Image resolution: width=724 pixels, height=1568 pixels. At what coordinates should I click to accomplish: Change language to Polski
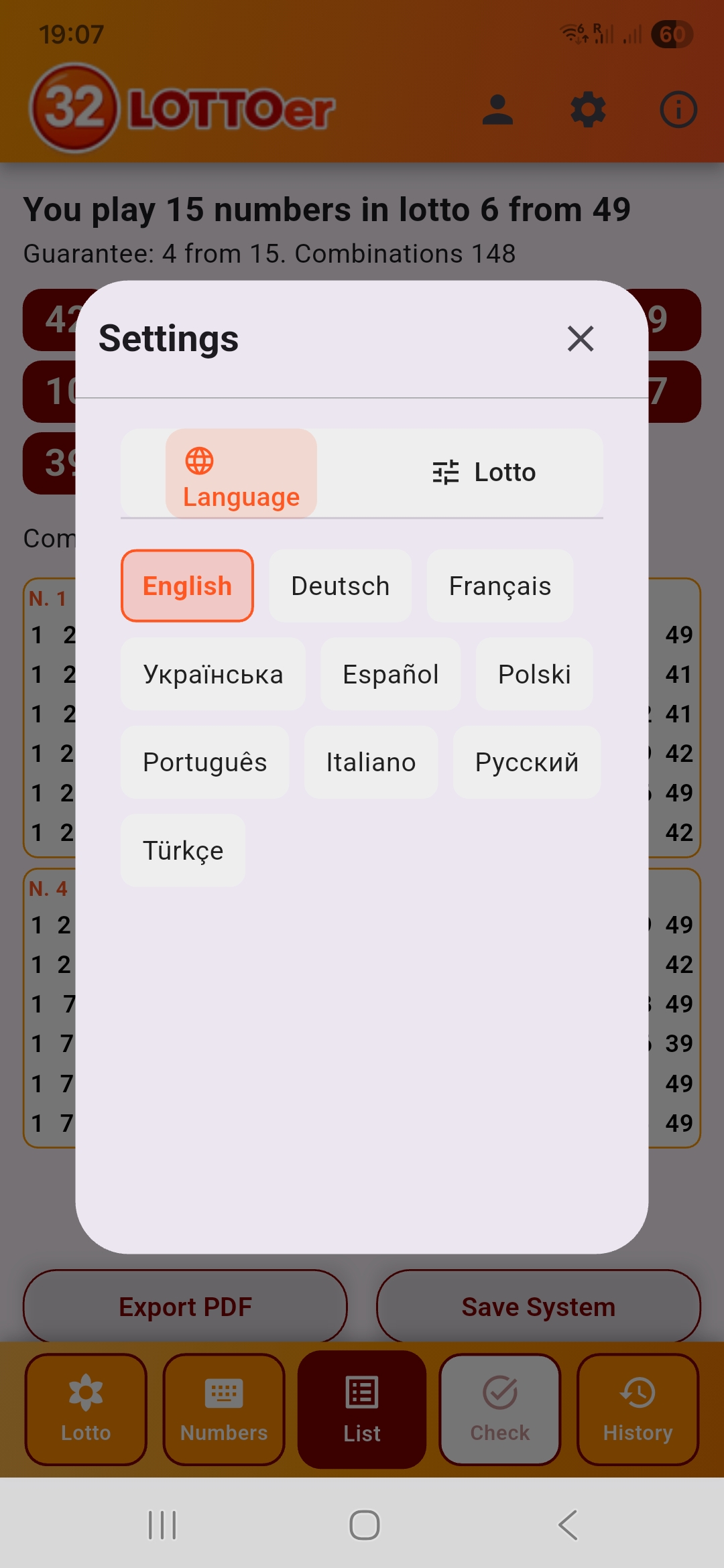(534, 674)
